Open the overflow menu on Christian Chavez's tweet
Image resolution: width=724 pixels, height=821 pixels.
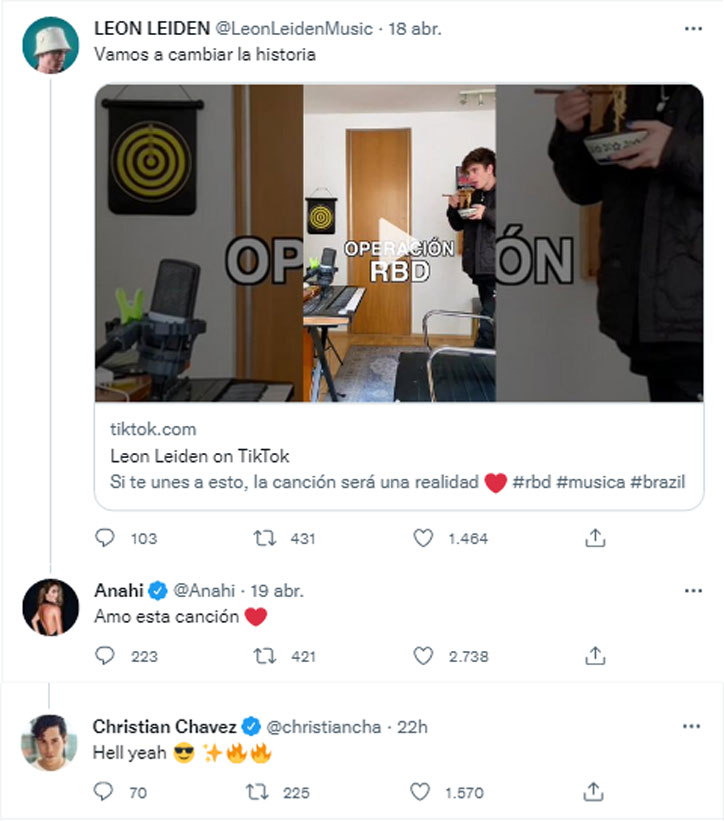(x=692, y=727)
